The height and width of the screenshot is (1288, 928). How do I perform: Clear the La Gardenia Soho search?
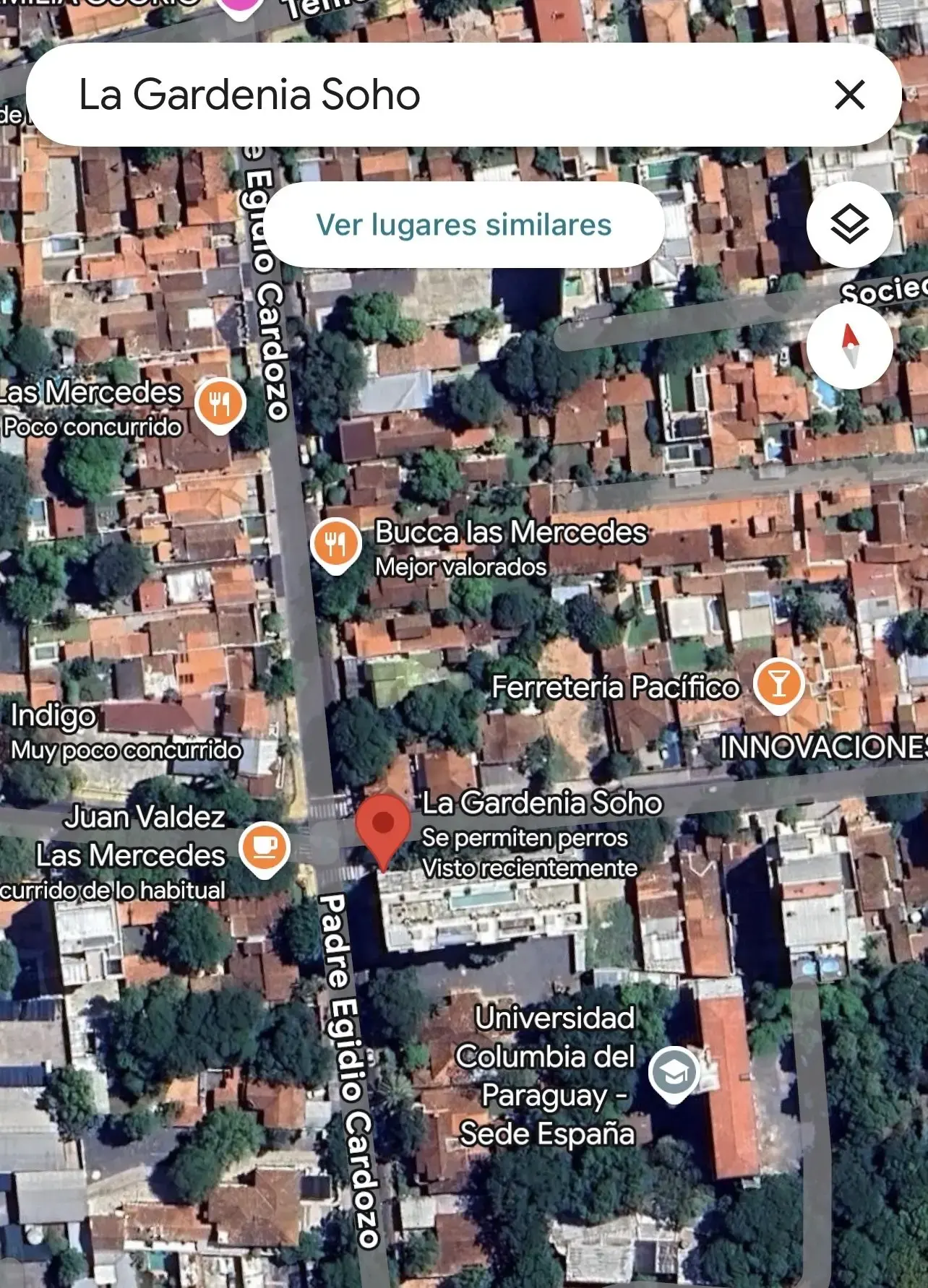849,95
